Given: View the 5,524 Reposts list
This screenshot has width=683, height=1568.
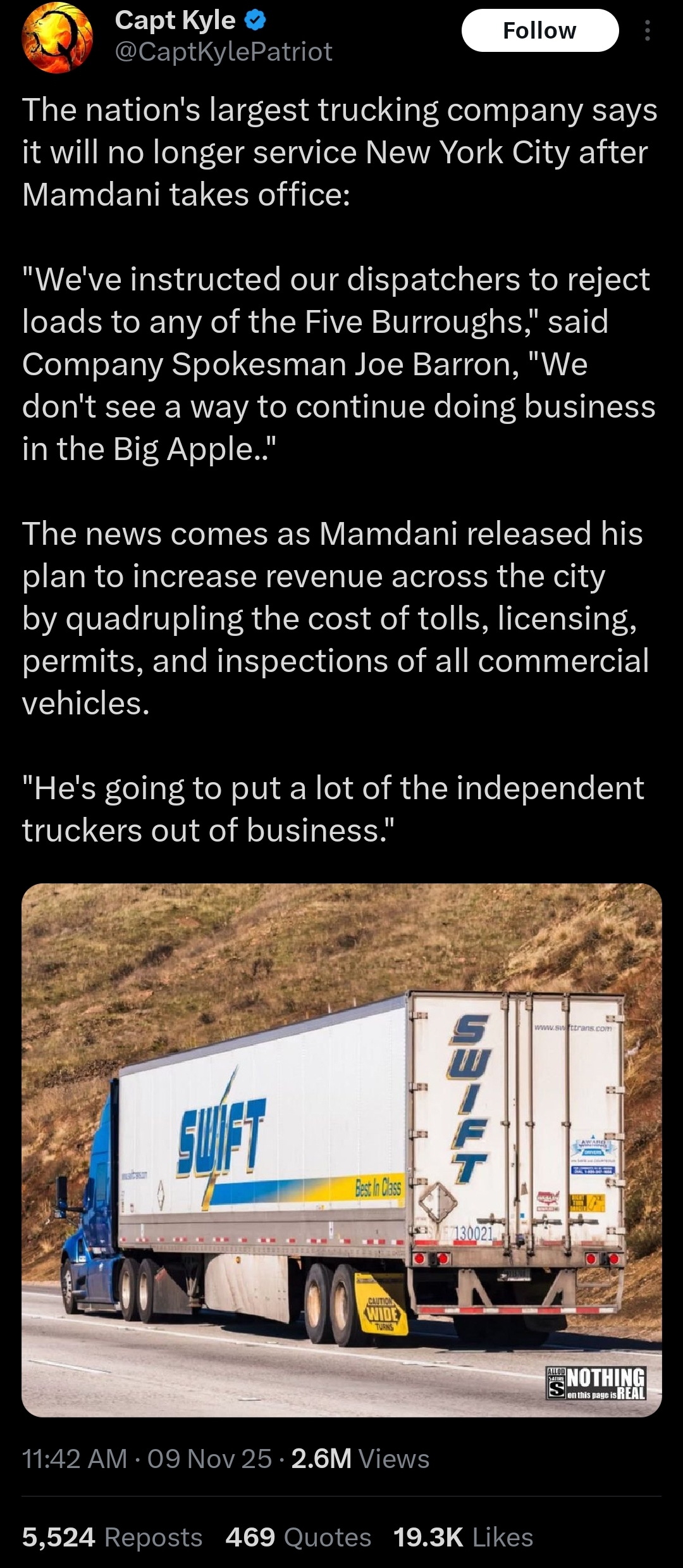Looking at the screenshot, I should click(112, 1537).
